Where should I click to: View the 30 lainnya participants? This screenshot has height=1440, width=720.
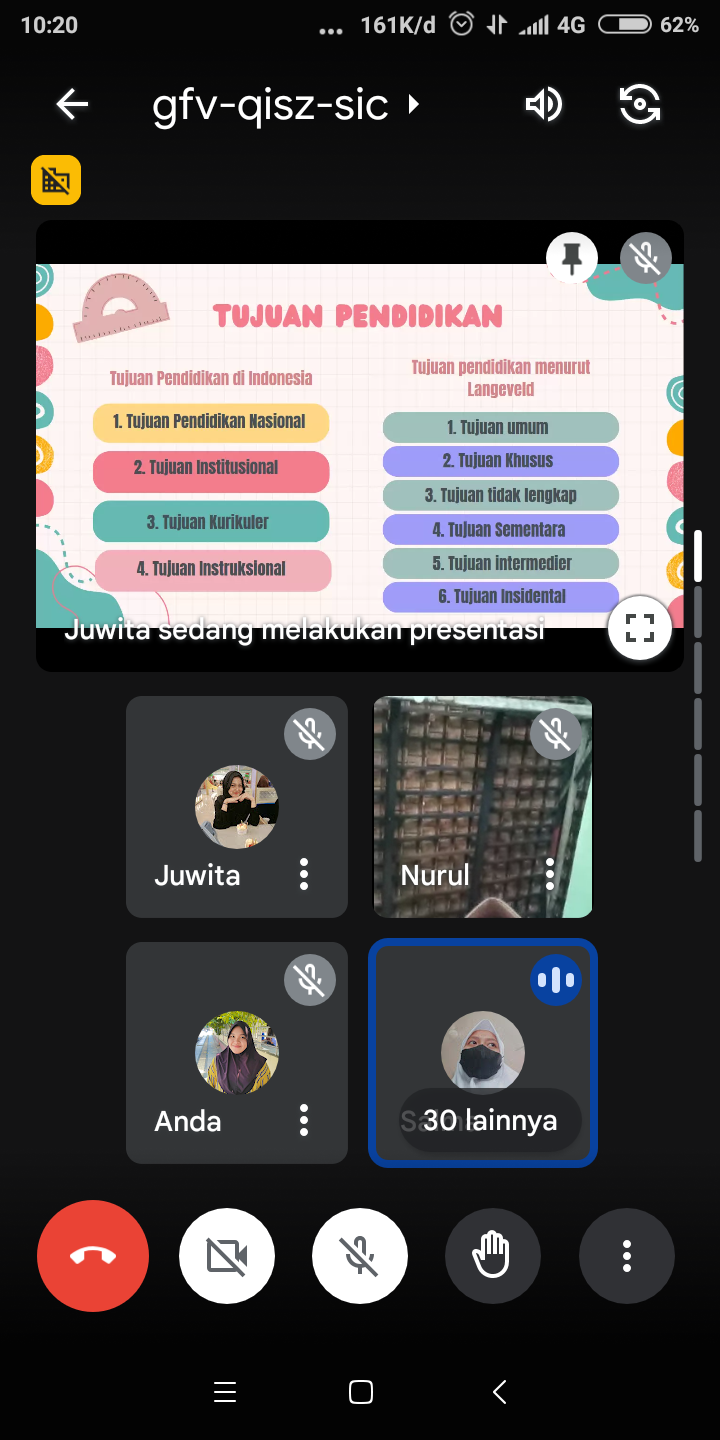489,1121
